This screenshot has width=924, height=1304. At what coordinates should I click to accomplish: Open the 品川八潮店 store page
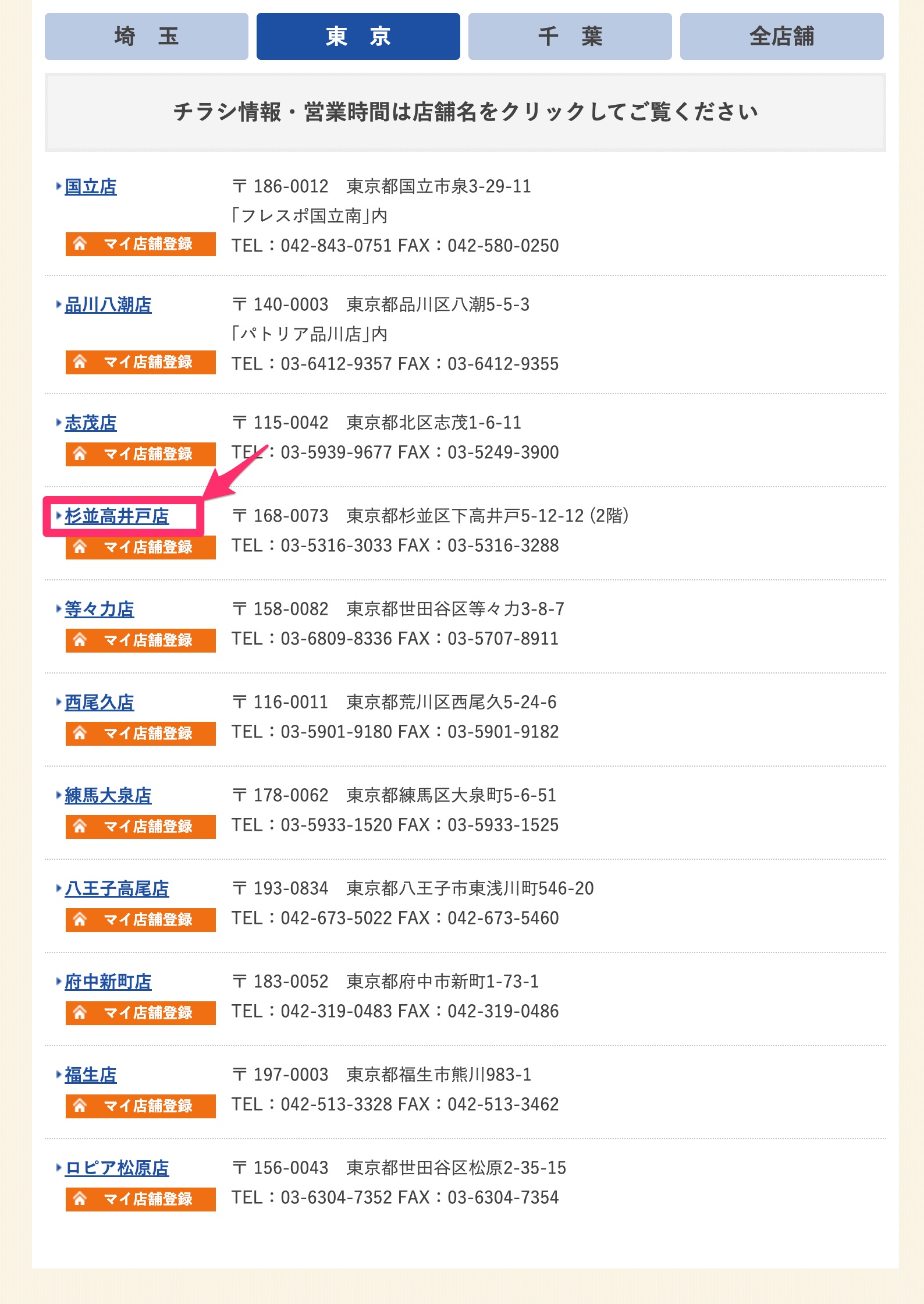pos(108,305)
